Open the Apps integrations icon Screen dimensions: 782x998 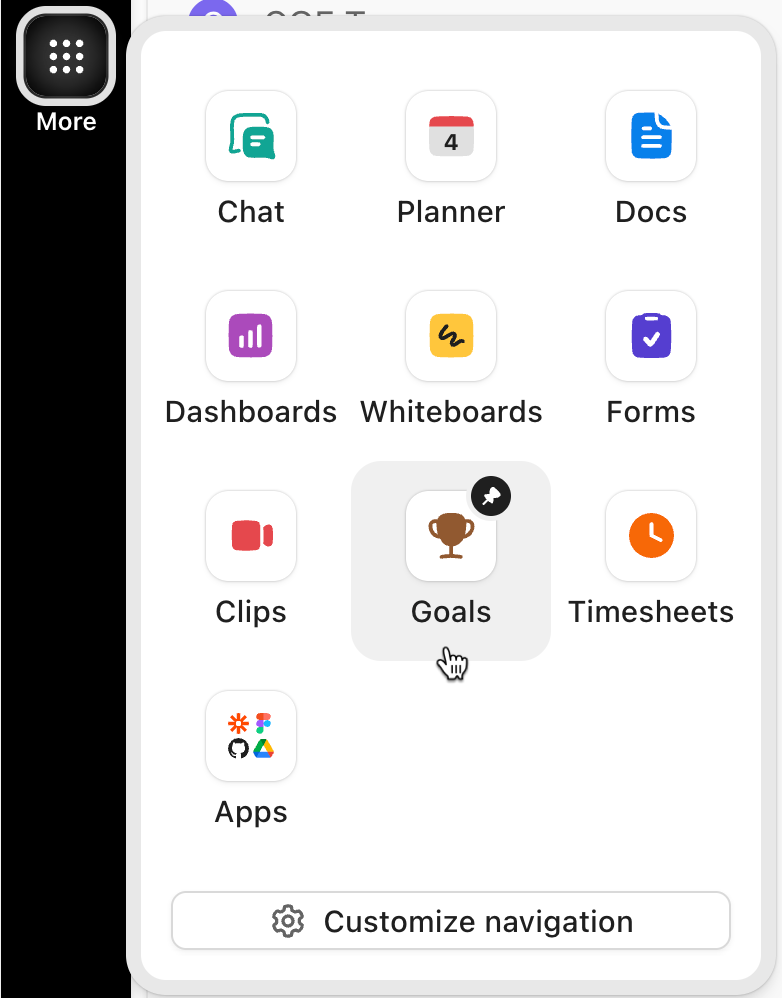pos(250,737)
